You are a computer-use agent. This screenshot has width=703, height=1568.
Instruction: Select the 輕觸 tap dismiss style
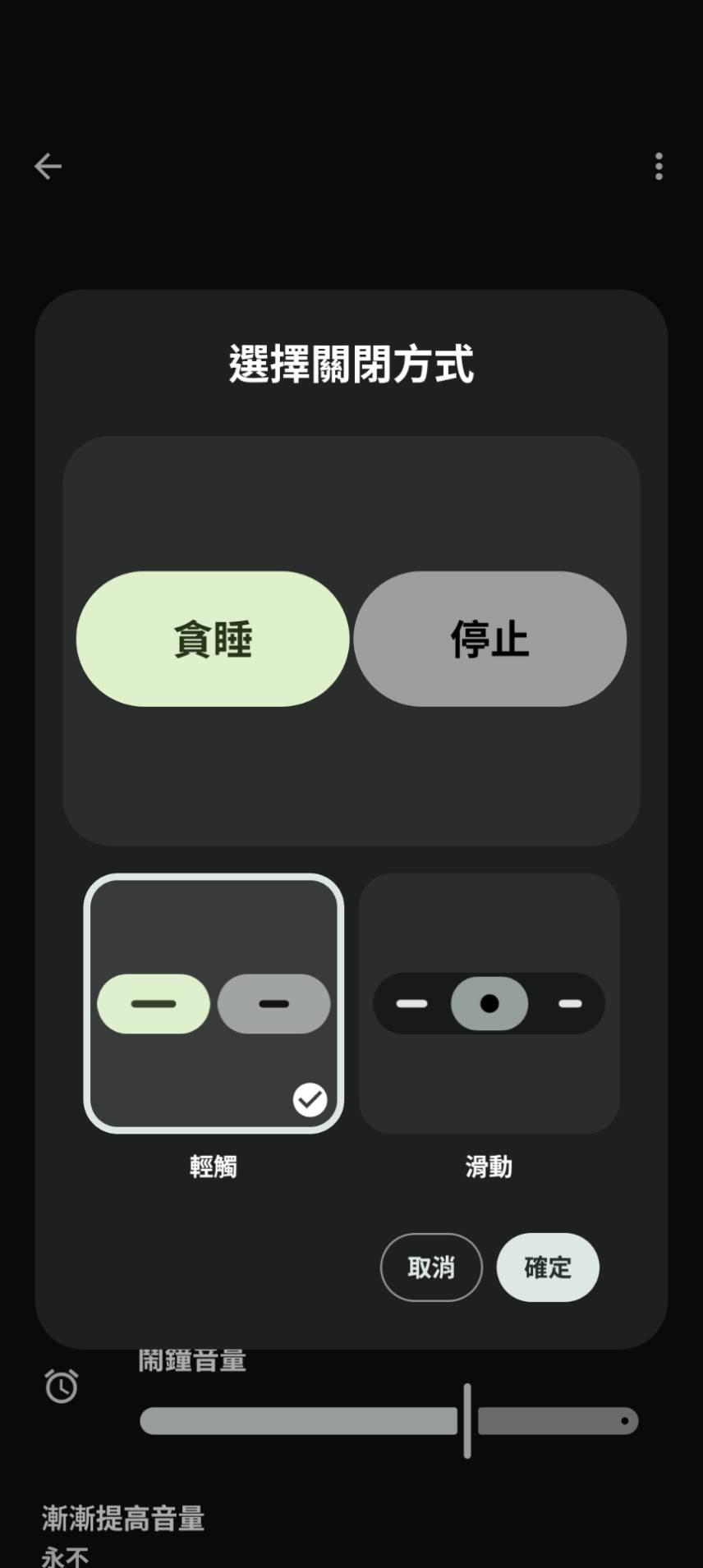pos(213,1003)
